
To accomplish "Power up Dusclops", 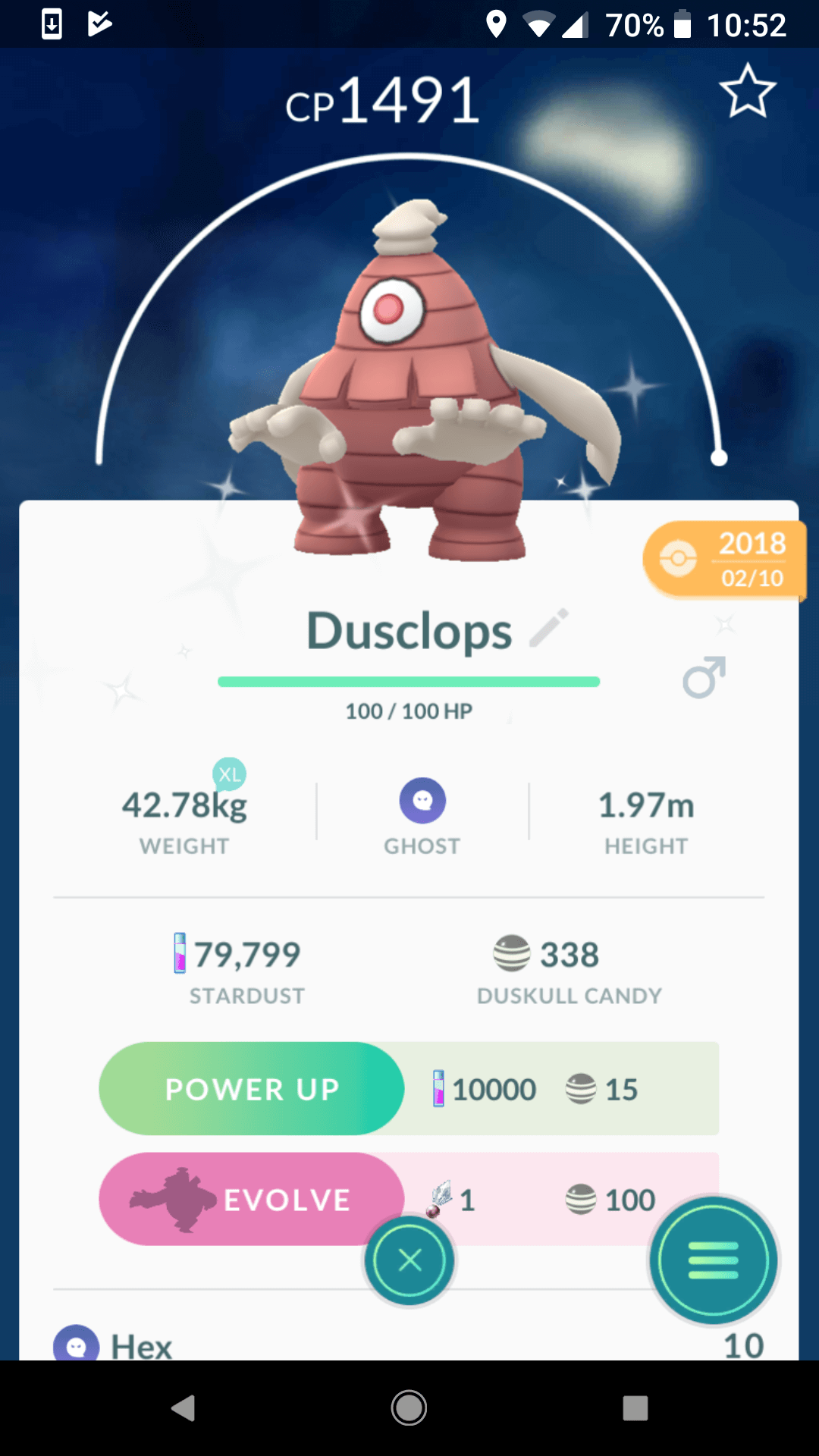I will pos(251,1088).
